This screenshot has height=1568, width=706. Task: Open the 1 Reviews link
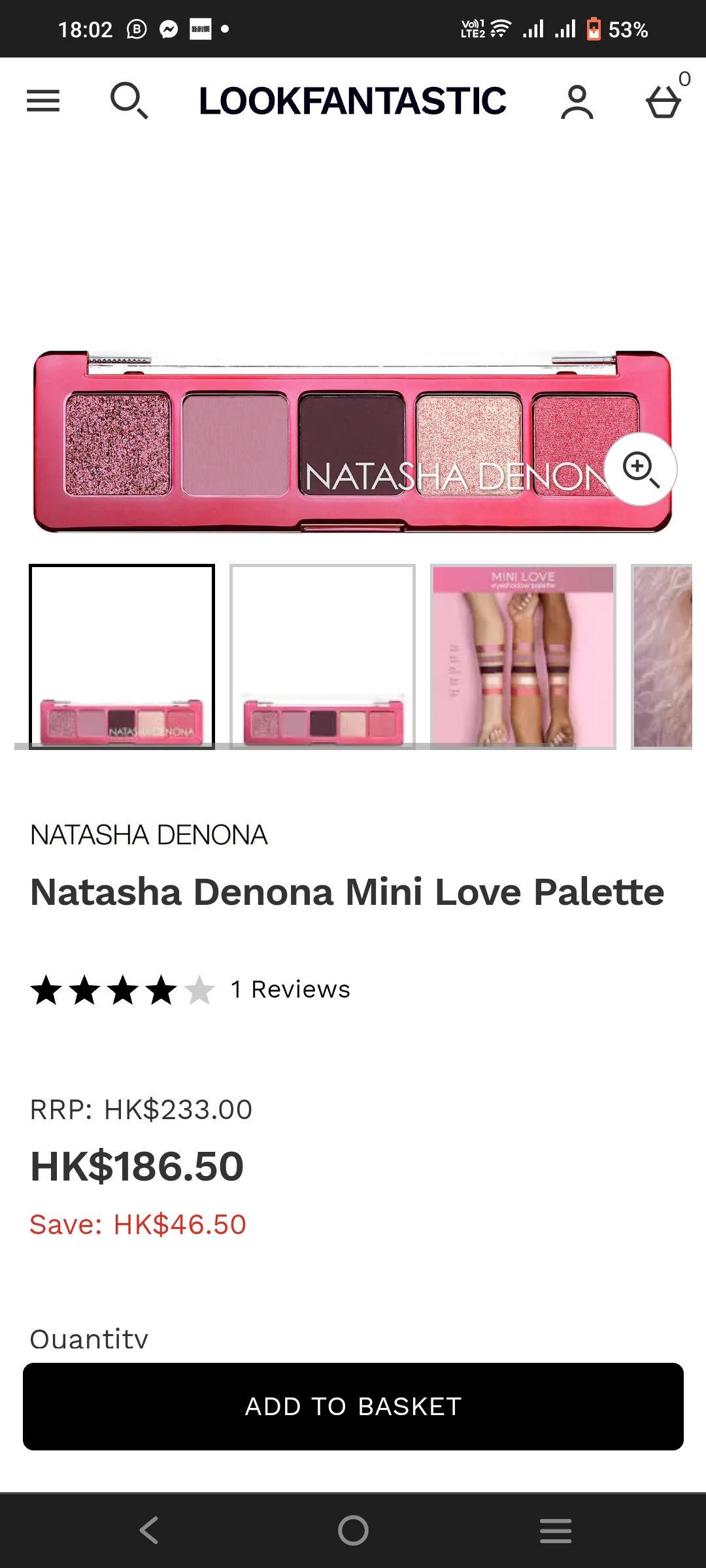point(290,989)
